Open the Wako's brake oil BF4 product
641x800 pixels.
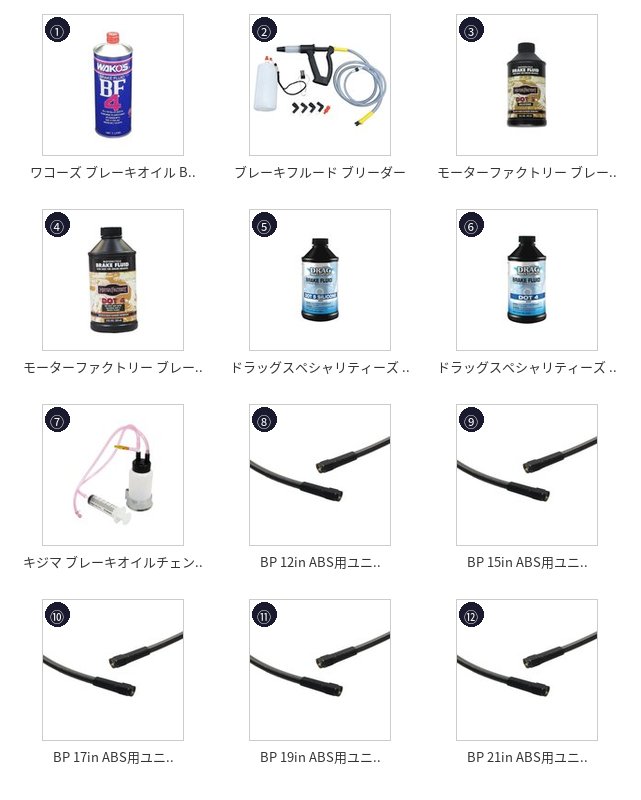pyautogui.click(x=113, y=85)
